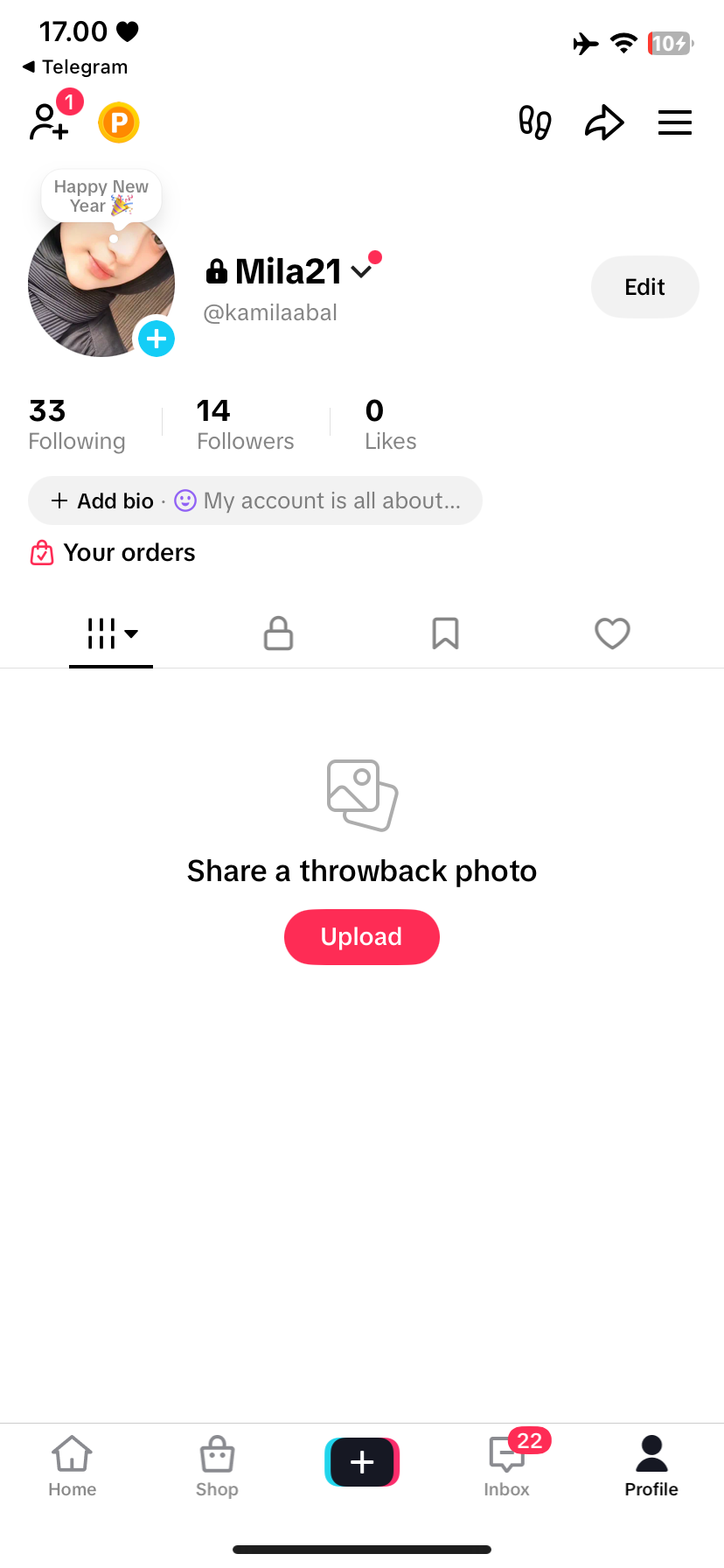Open the Inbox tab
The image size is (724, 1568).
click(507, 1466)
